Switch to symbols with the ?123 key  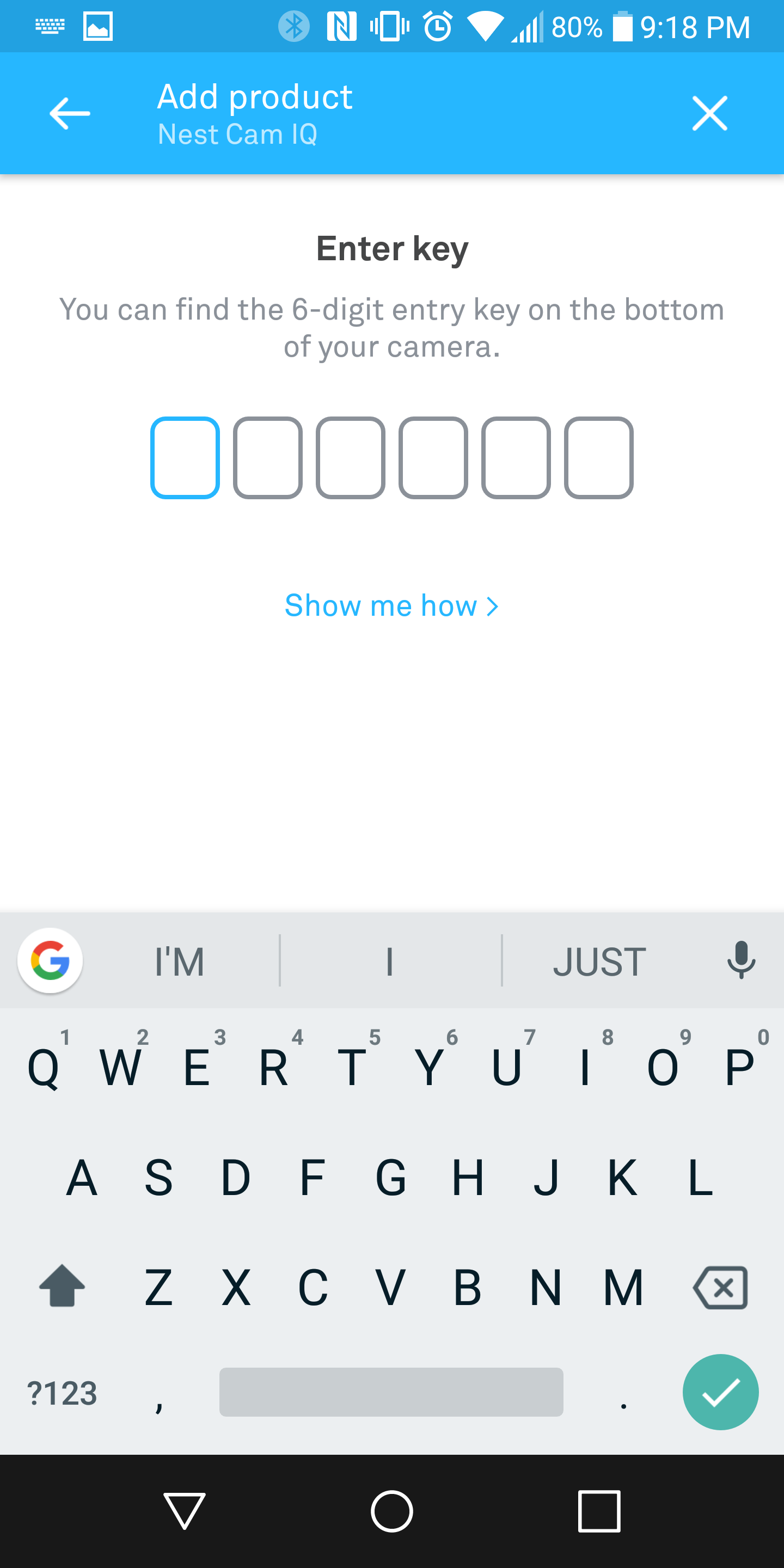62,1392
